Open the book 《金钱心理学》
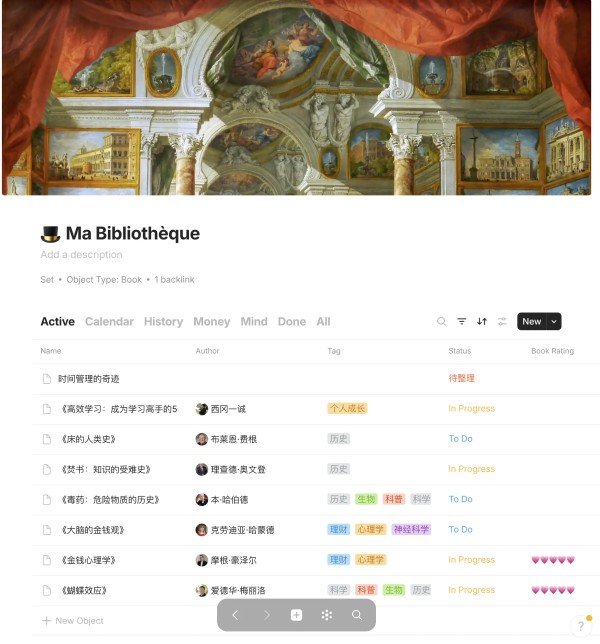Screen dimensions: 600x644 click(x=88, y=560)
